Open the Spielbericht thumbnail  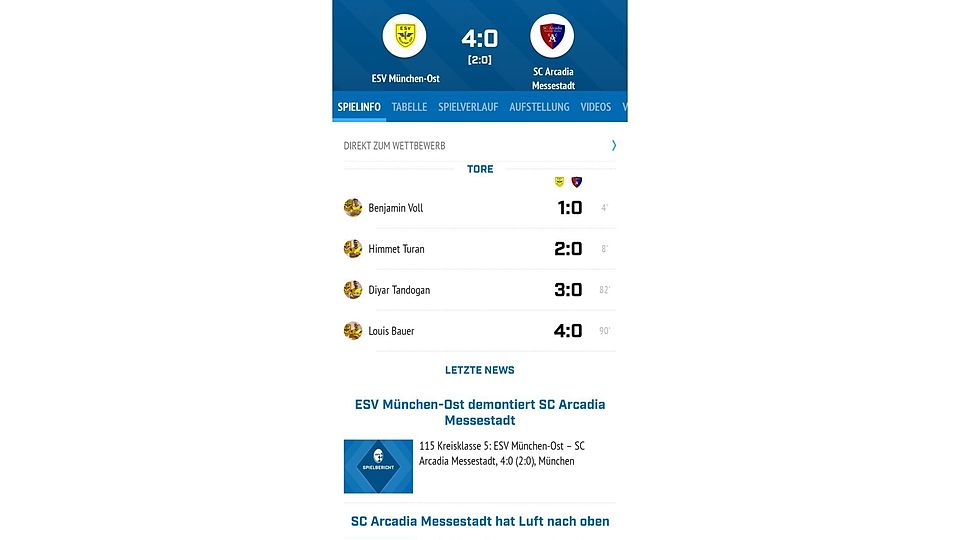click(x=378, y=466)
